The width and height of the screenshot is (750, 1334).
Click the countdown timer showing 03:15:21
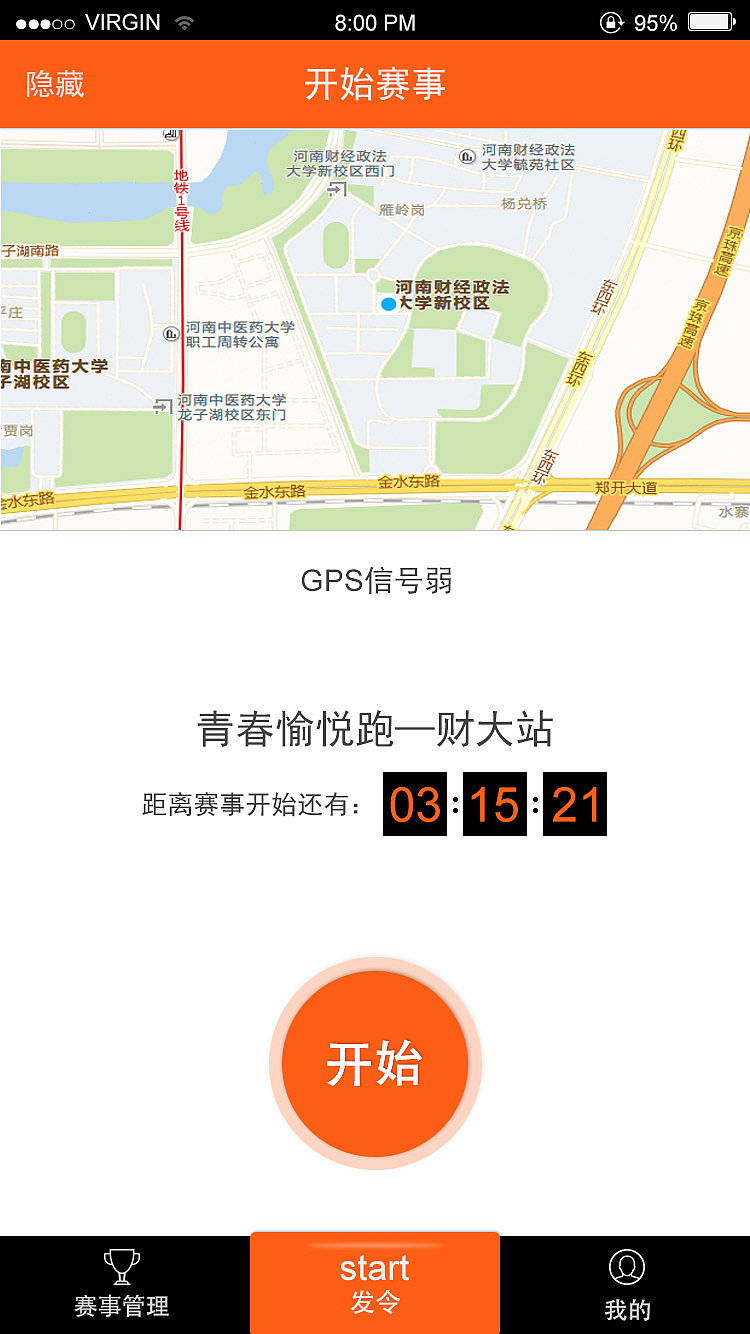(494, 805)
